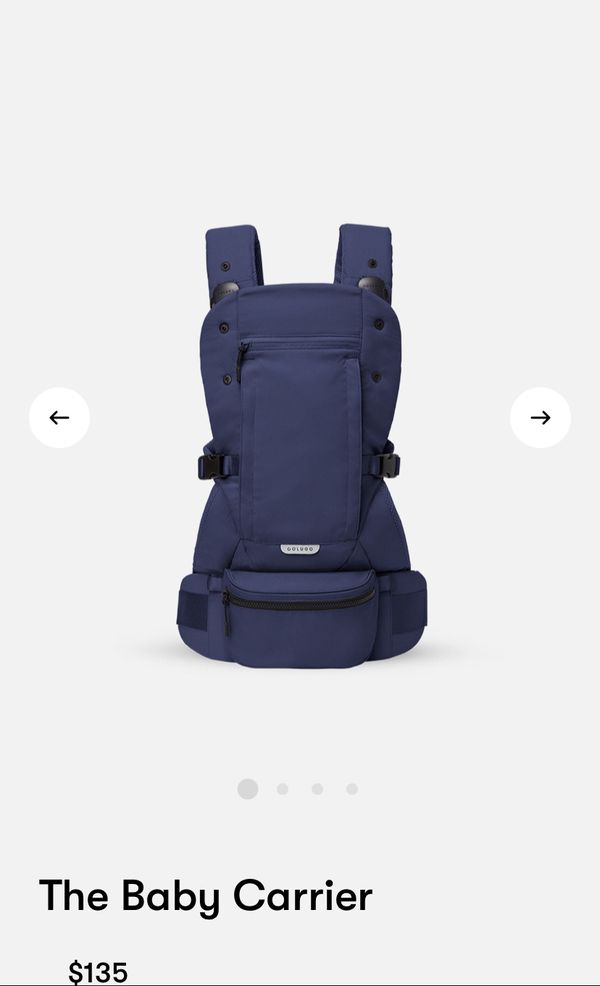
Task: Jump to the second carousel image dot
Action: pos(282,789)
